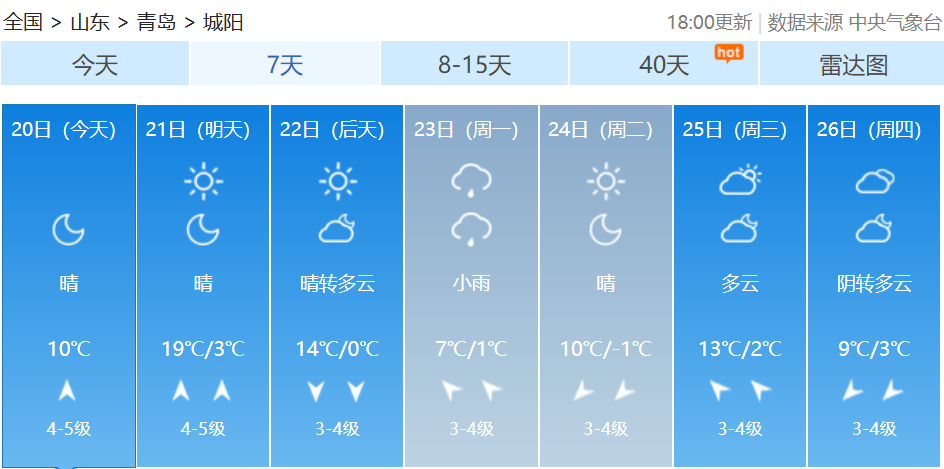
Task: Select the 7天 forecast tab
Action: tap(285, 65)
